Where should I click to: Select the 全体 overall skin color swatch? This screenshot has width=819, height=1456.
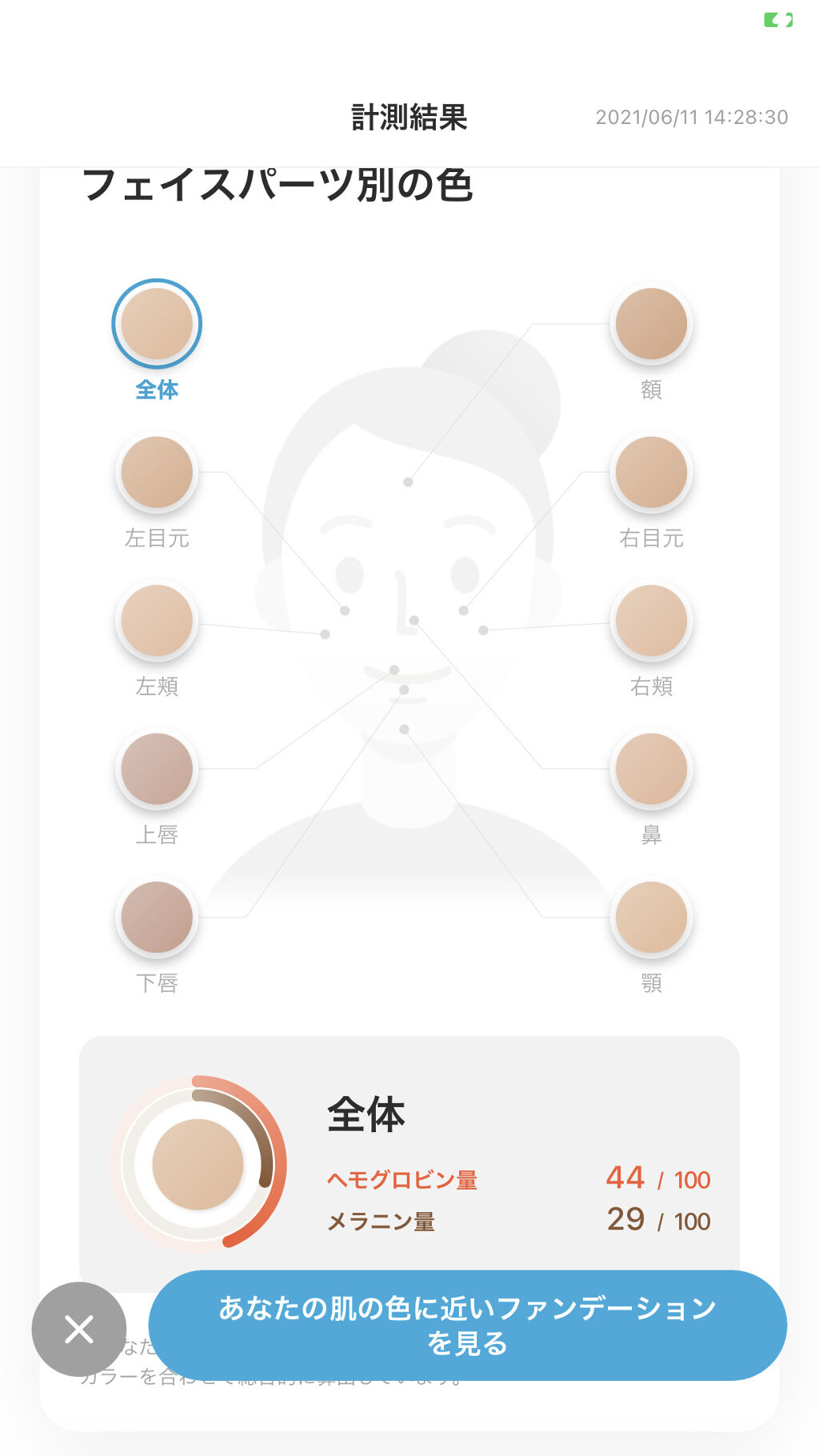click(157, 324)
